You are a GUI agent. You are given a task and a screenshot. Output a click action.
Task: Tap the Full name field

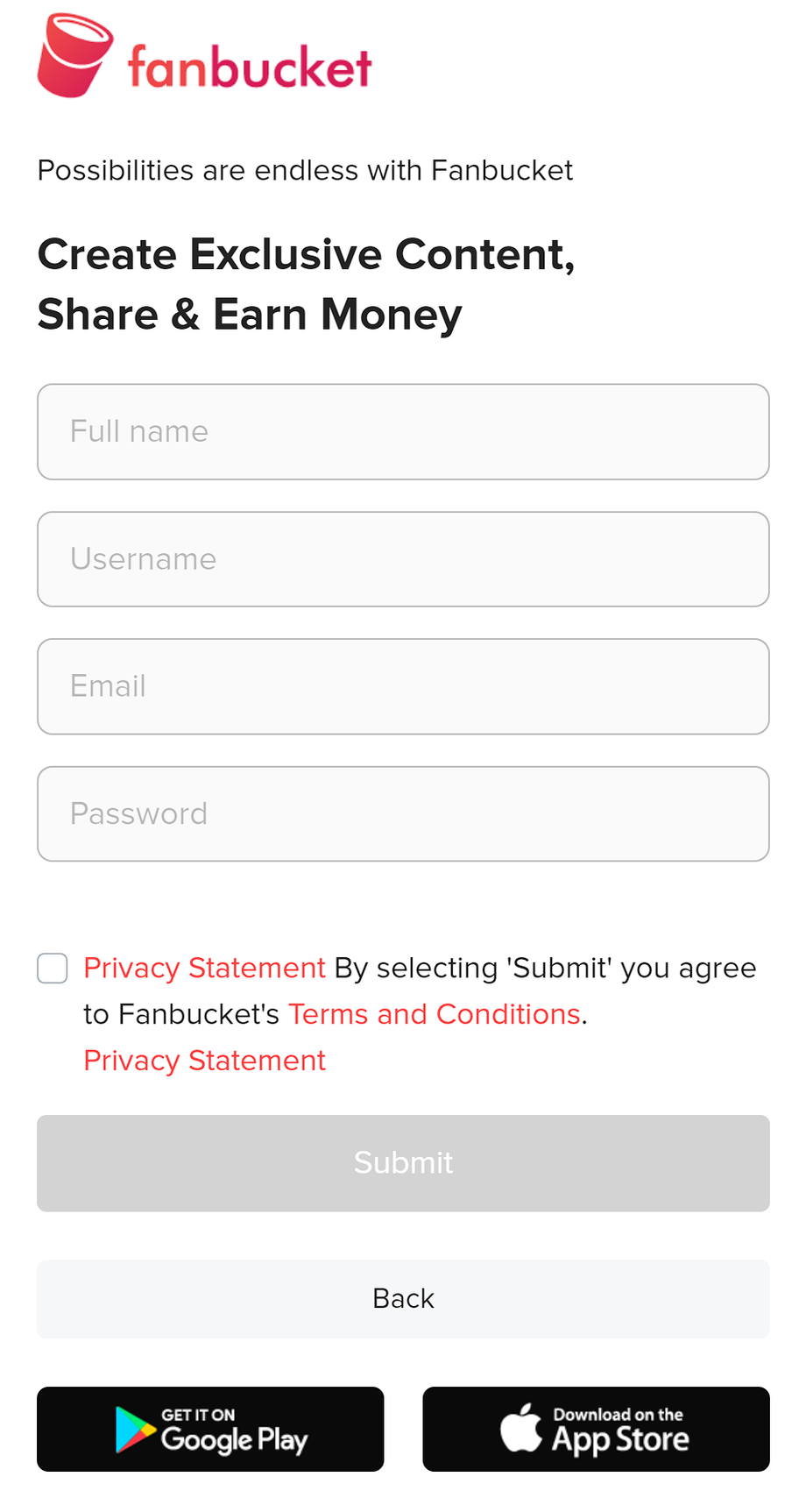(403, 431)
